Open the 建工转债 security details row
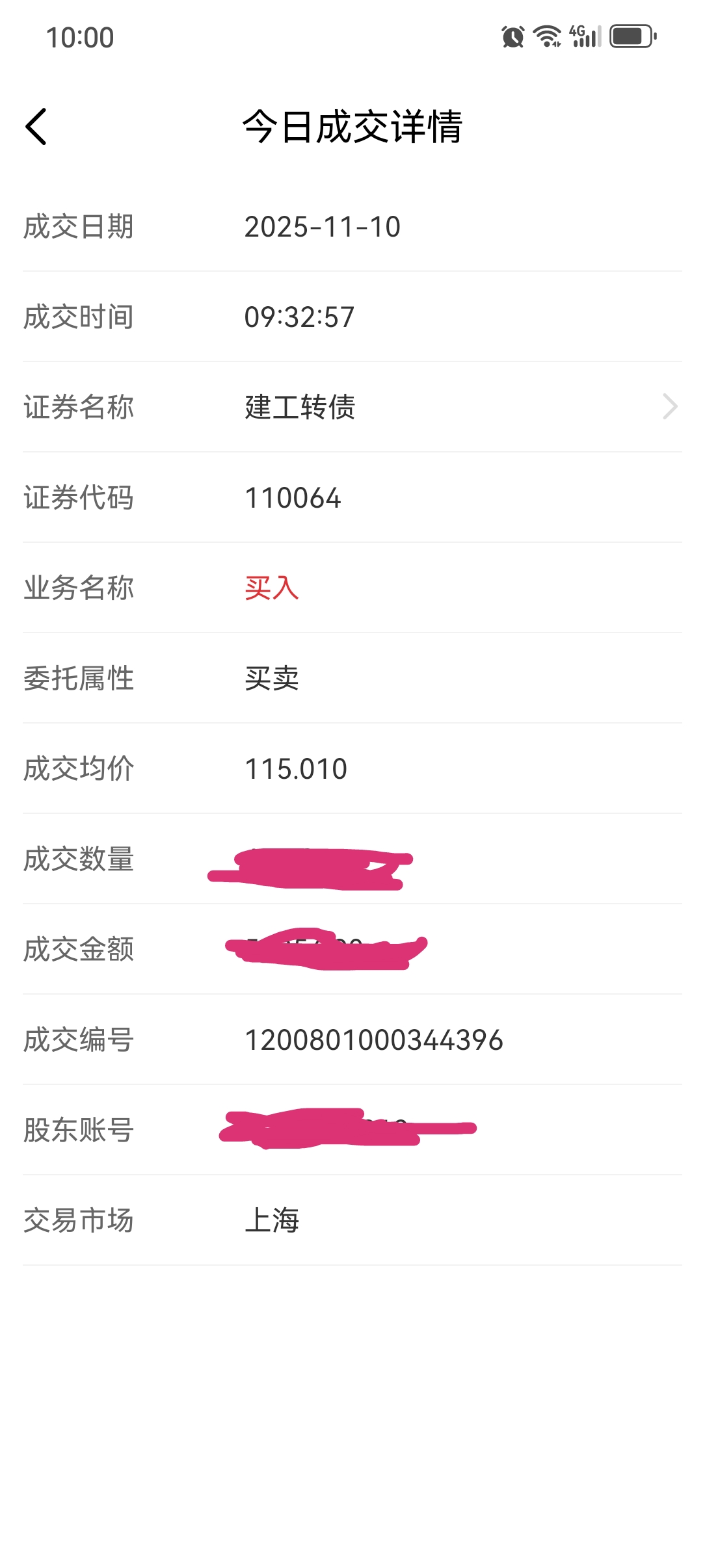This screenshot has height=1568, width=705. pos(351,407)
